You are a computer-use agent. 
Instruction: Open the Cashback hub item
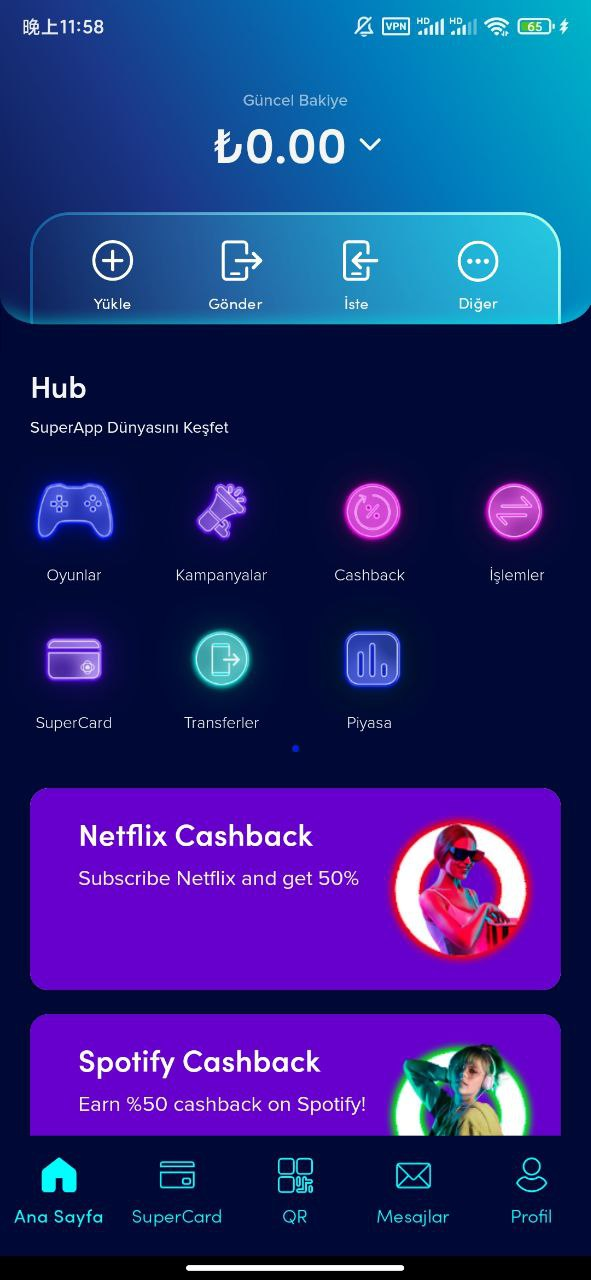[370, 532]
